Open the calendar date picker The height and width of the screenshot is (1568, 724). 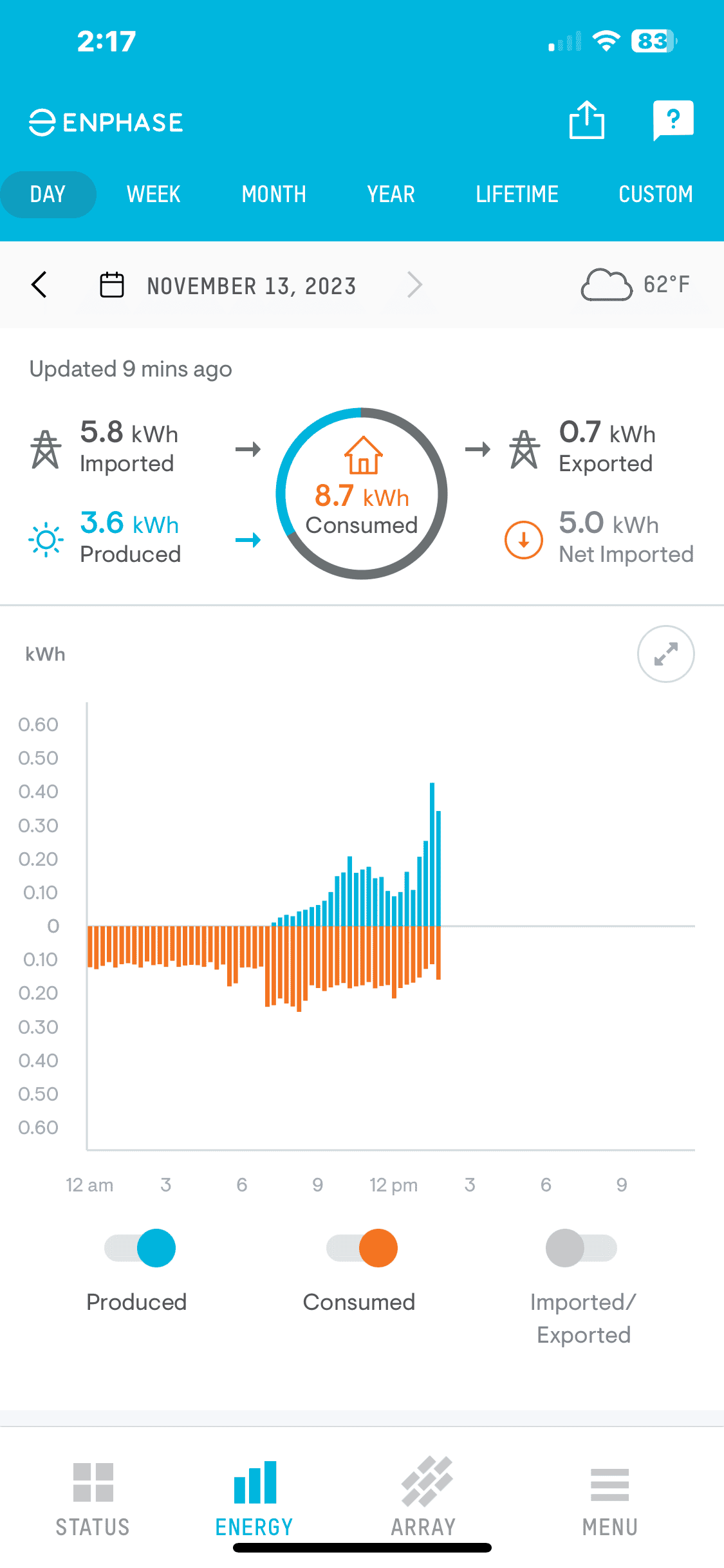click(112, 285)
